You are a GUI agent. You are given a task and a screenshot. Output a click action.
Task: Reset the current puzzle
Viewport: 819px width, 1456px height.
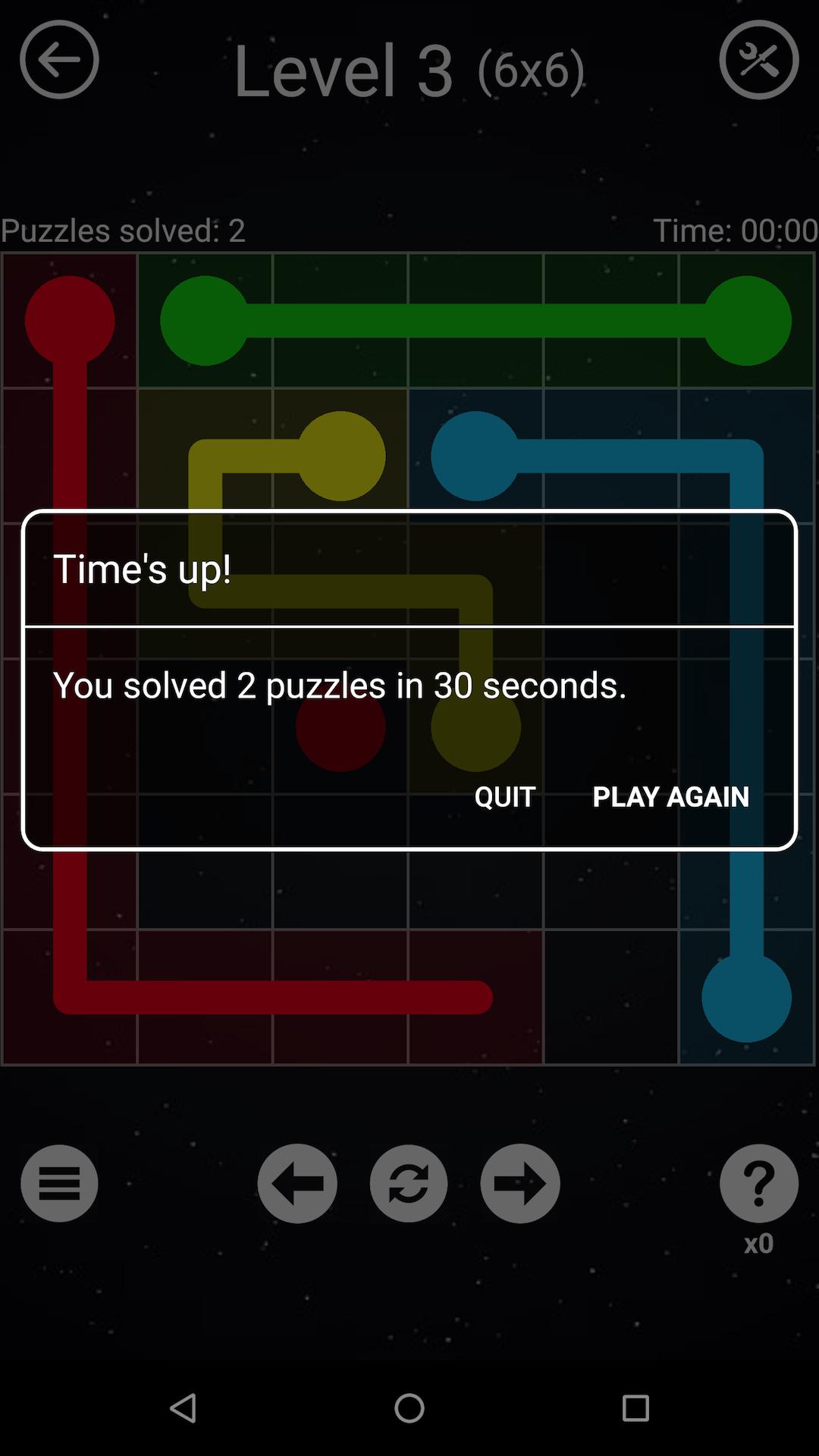pos(409,1183)
